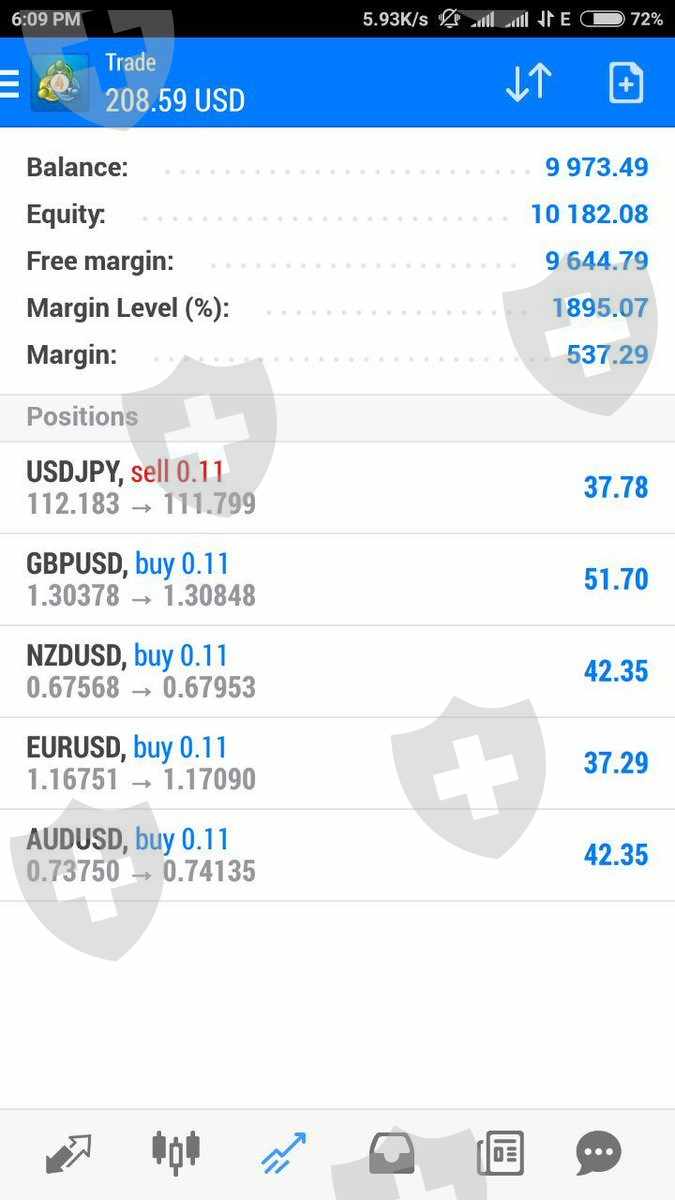The height and width of the screenshot is (1200, 675).
Task: Open the History inbox tab
Action: 391,1154
